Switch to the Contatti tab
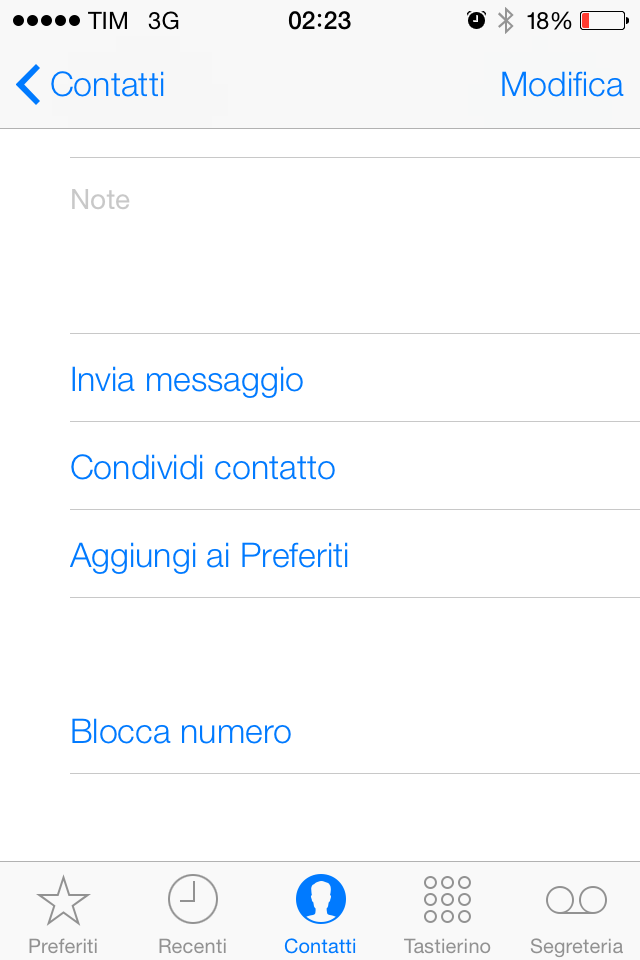The height and width of the screenshot is (960, 640). [320, 913]
